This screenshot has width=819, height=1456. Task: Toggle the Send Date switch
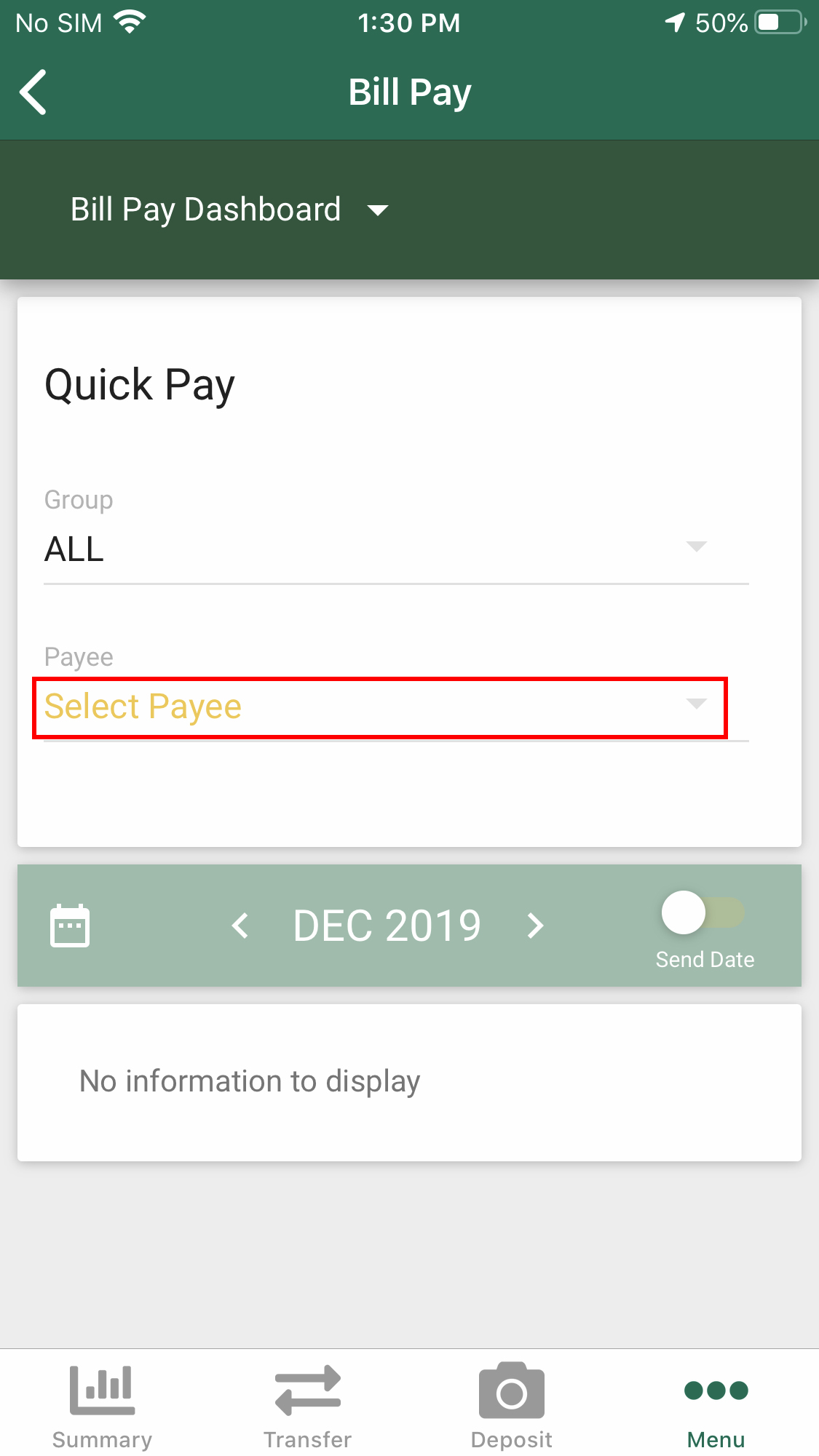tap(703, 913)
